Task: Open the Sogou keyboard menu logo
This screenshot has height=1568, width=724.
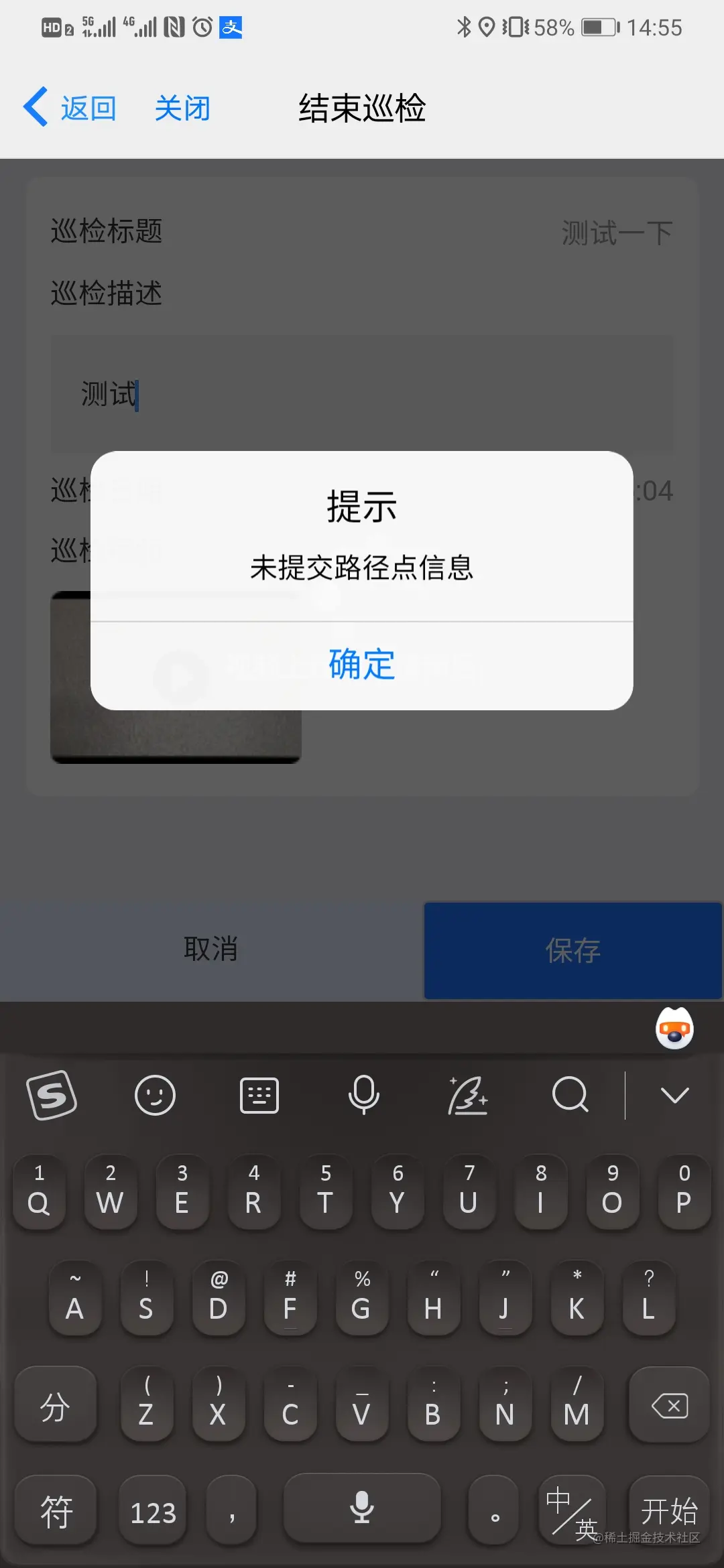Action: point(52,1096)
